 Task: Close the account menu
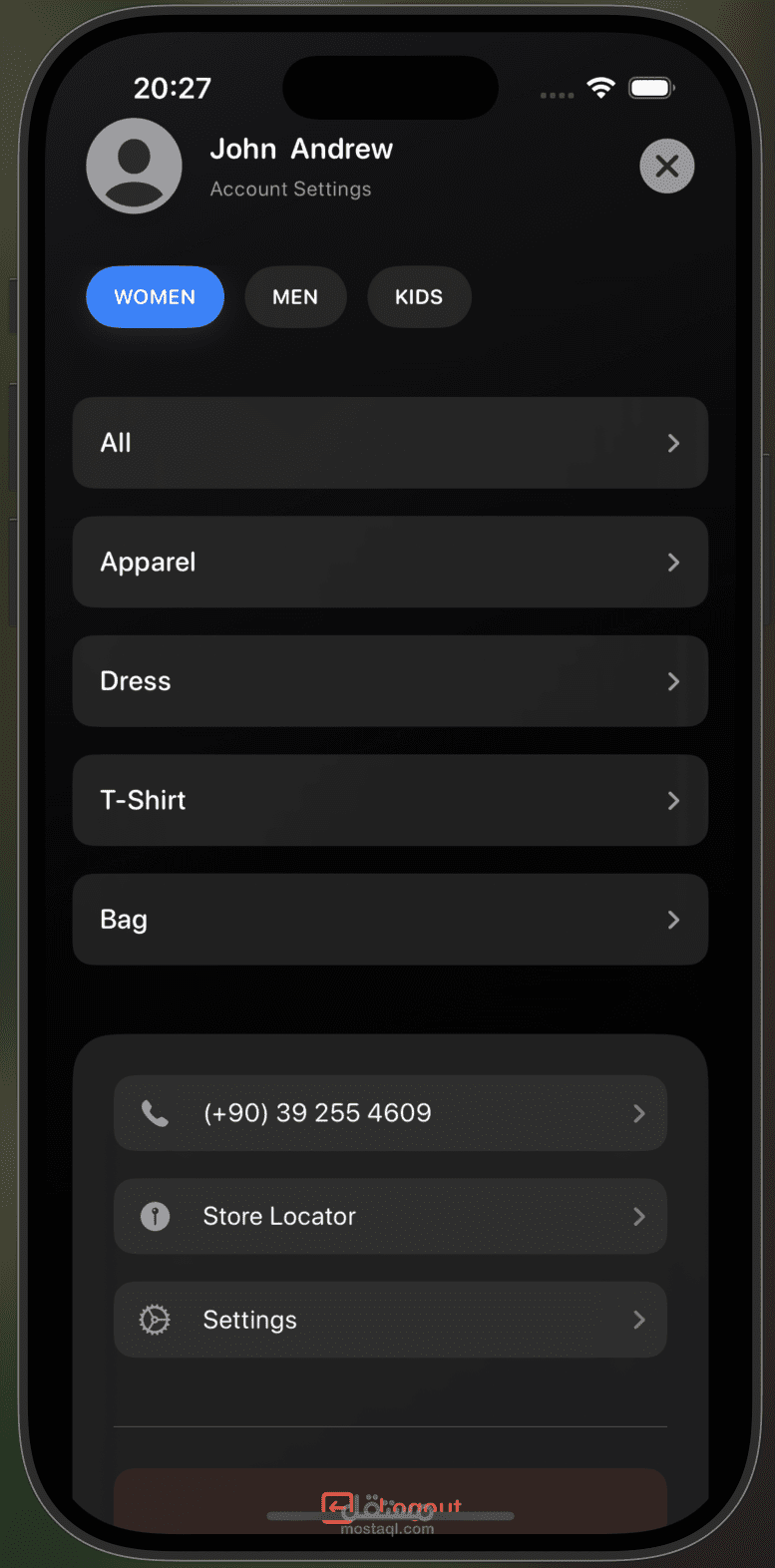pyautogui.click(x=666, y=166)
